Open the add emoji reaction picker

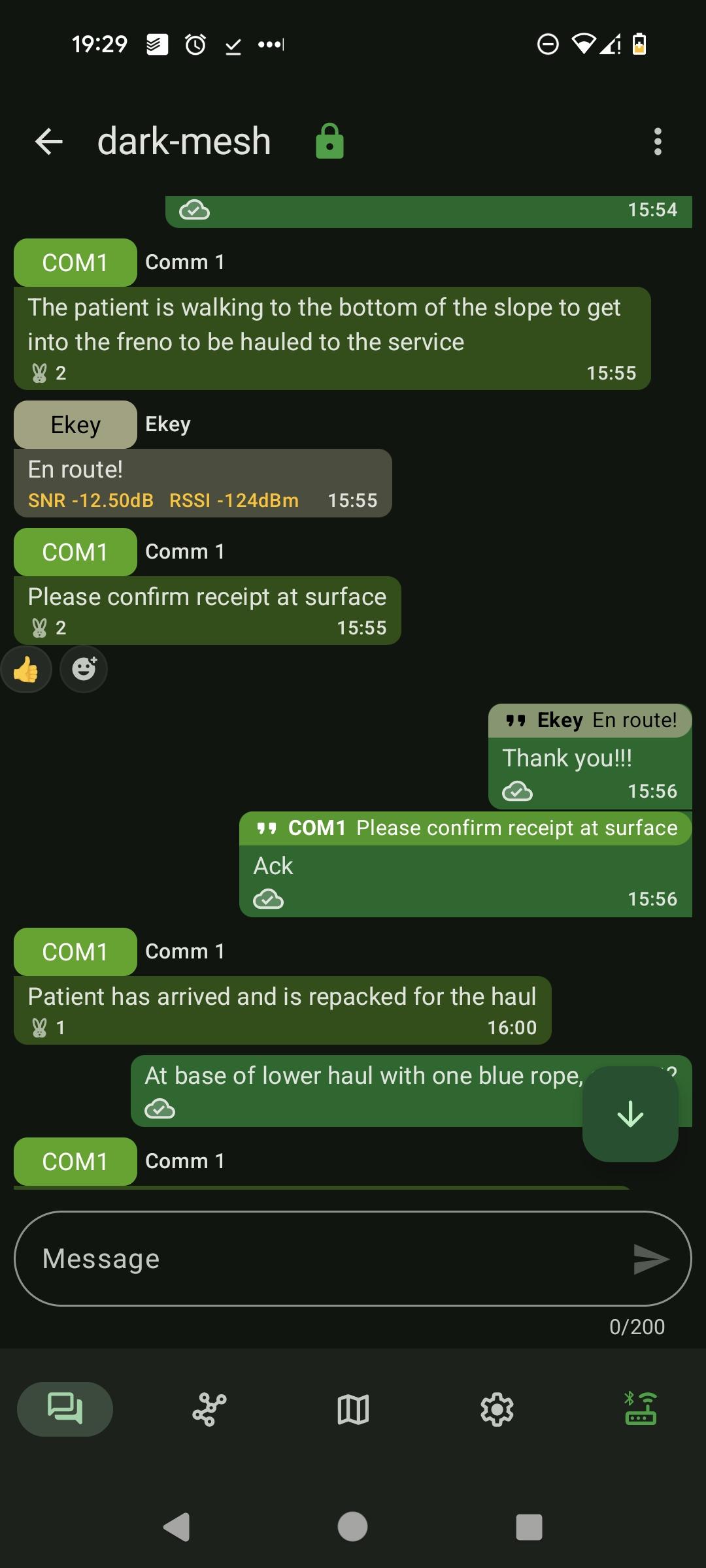pos(84,669)
